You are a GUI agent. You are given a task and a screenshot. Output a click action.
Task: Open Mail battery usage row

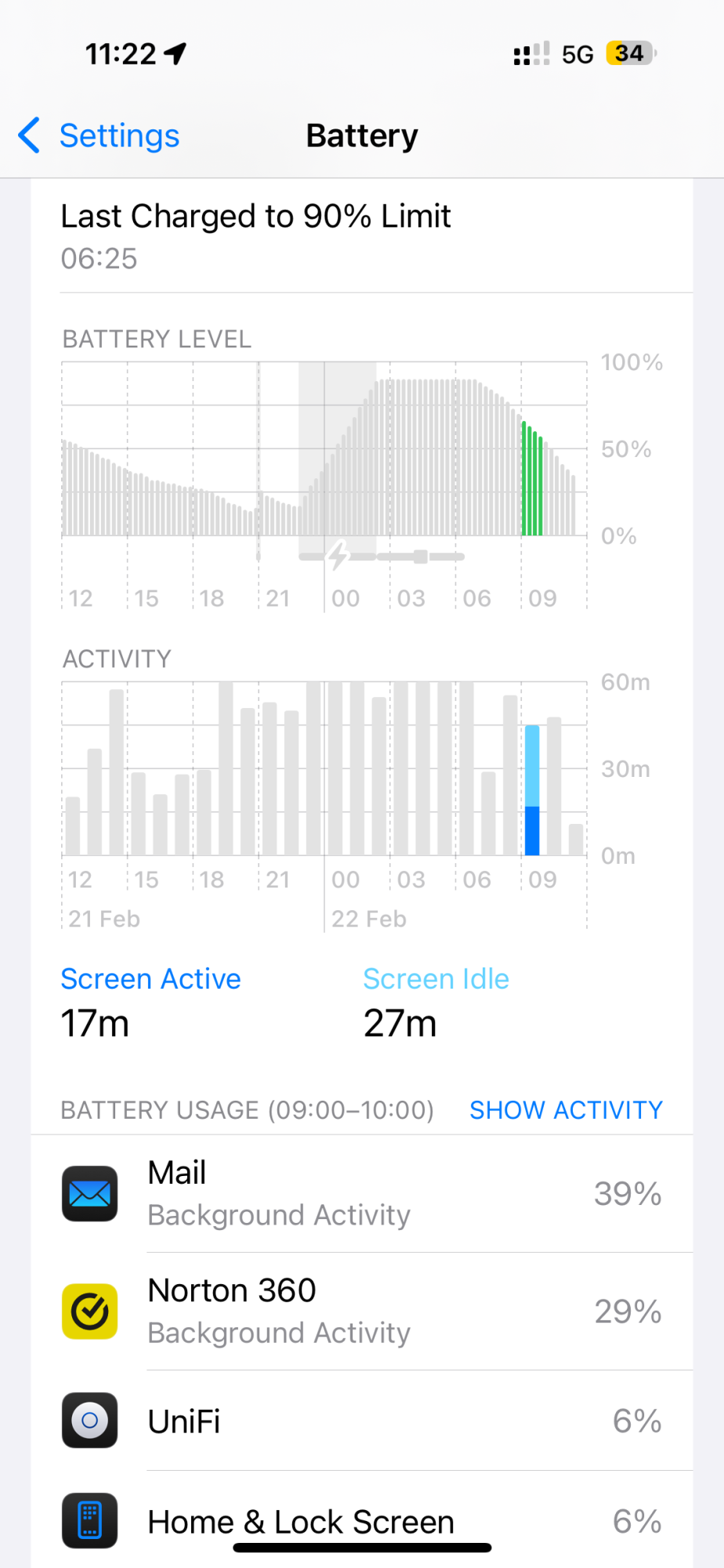362,1194
